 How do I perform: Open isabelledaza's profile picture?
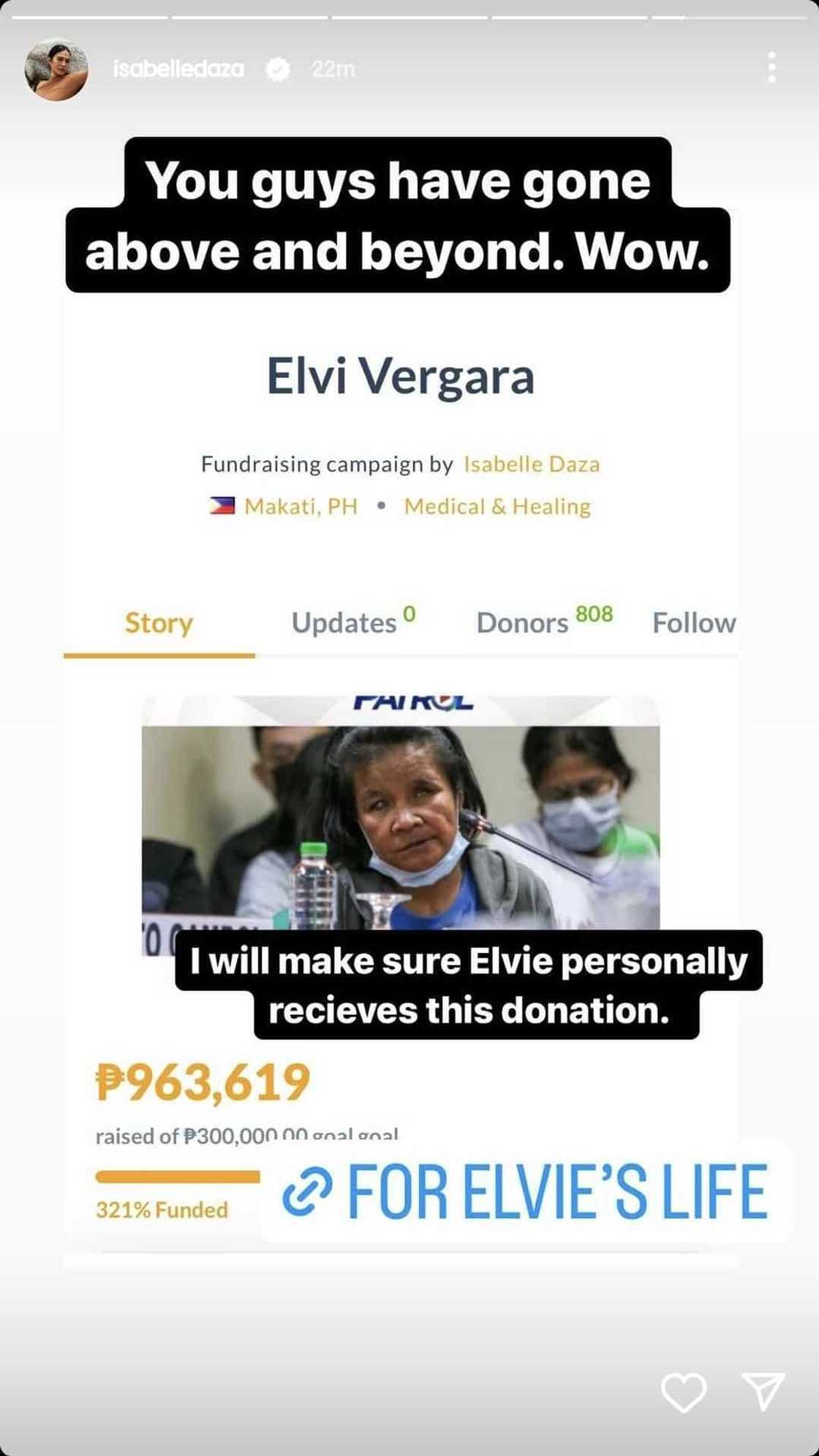pos(56,69)
